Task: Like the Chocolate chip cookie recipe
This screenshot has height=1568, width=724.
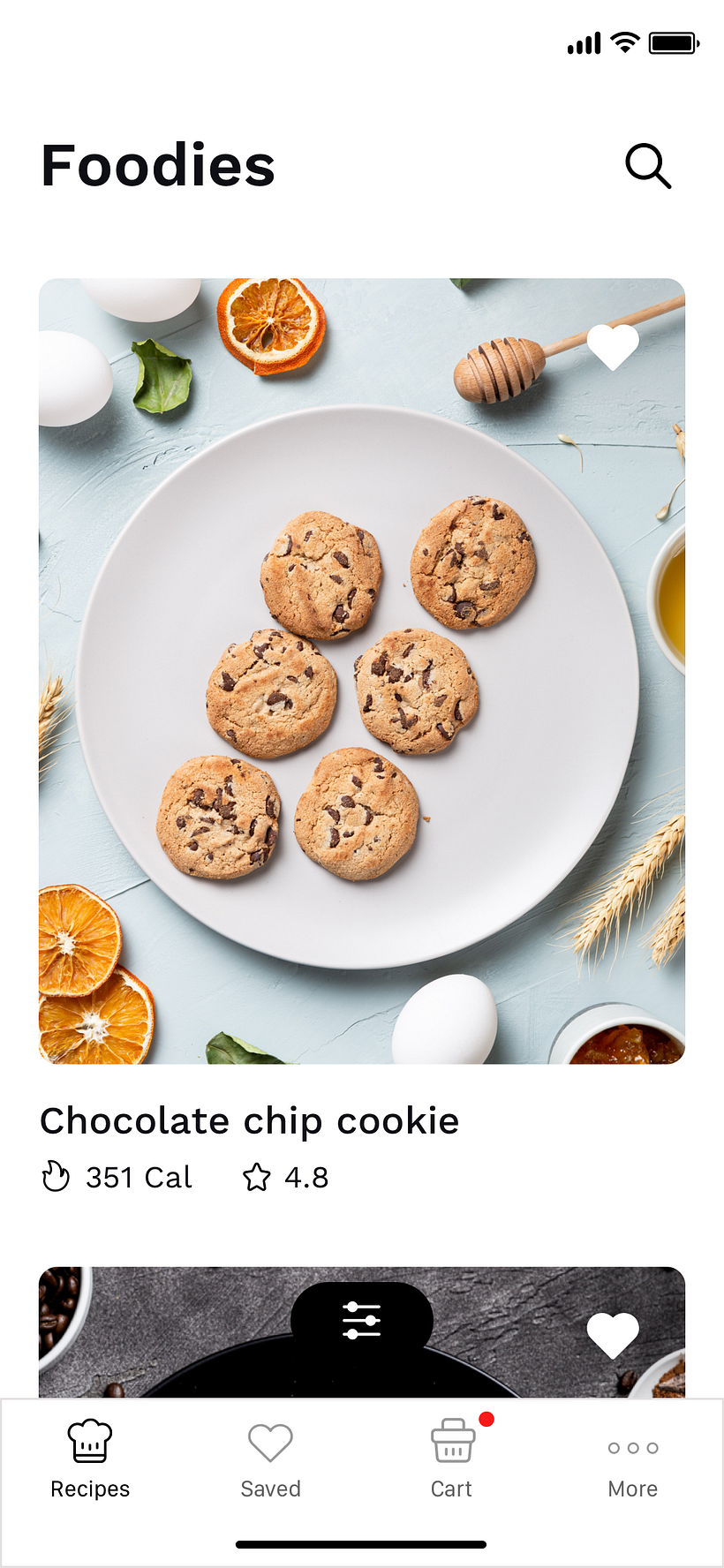Action: click(613, 346)
